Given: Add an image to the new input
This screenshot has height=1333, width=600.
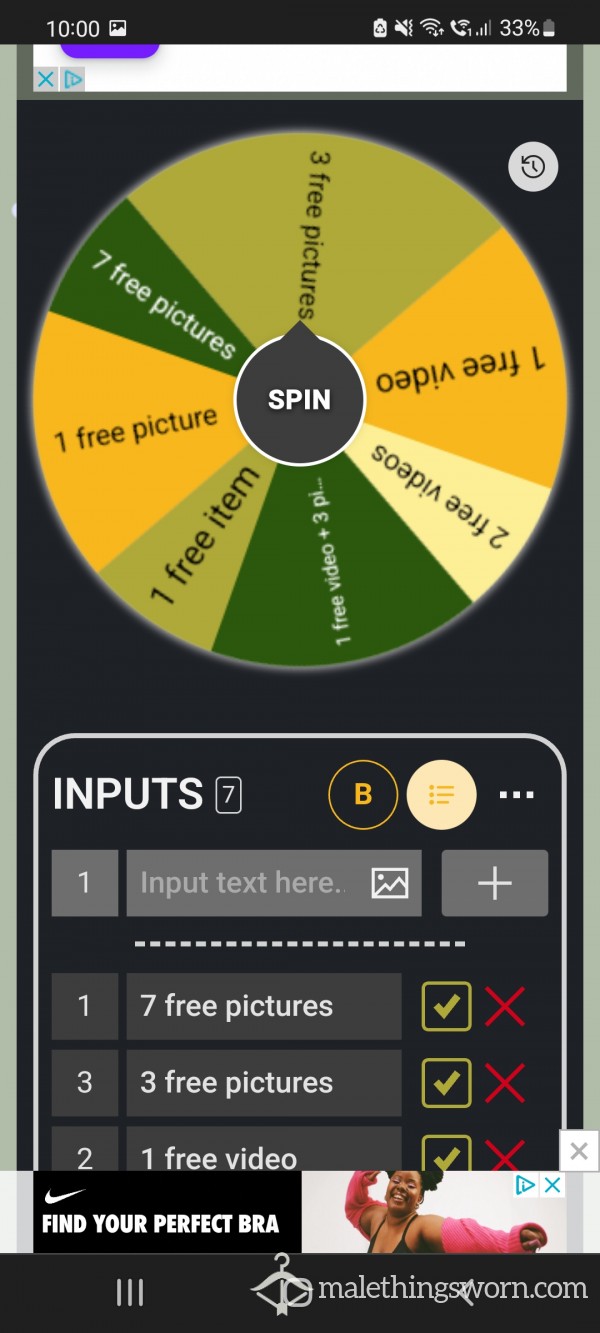Looking at the screenshot, I should (x=390, y=883).
